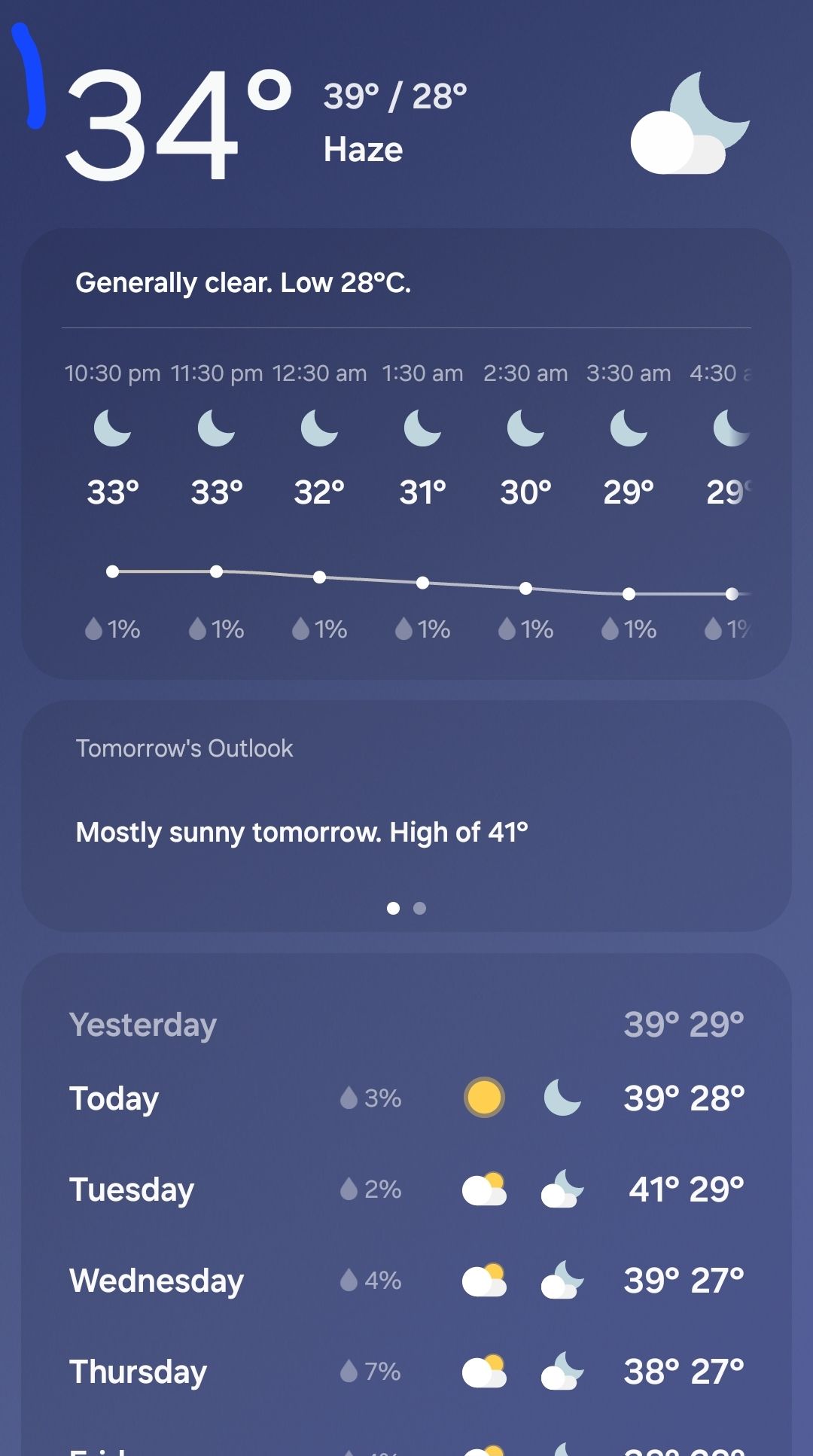Open Today's daily forecast row
Viewport: 813px width, 1456px height.
coord(406,1098)
